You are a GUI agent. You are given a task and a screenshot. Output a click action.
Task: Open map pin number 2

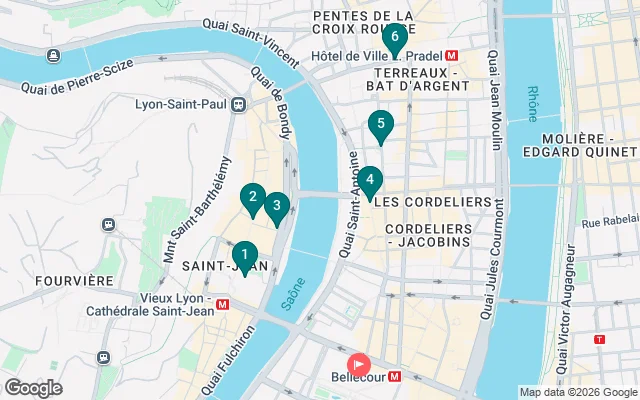(253, 198)
